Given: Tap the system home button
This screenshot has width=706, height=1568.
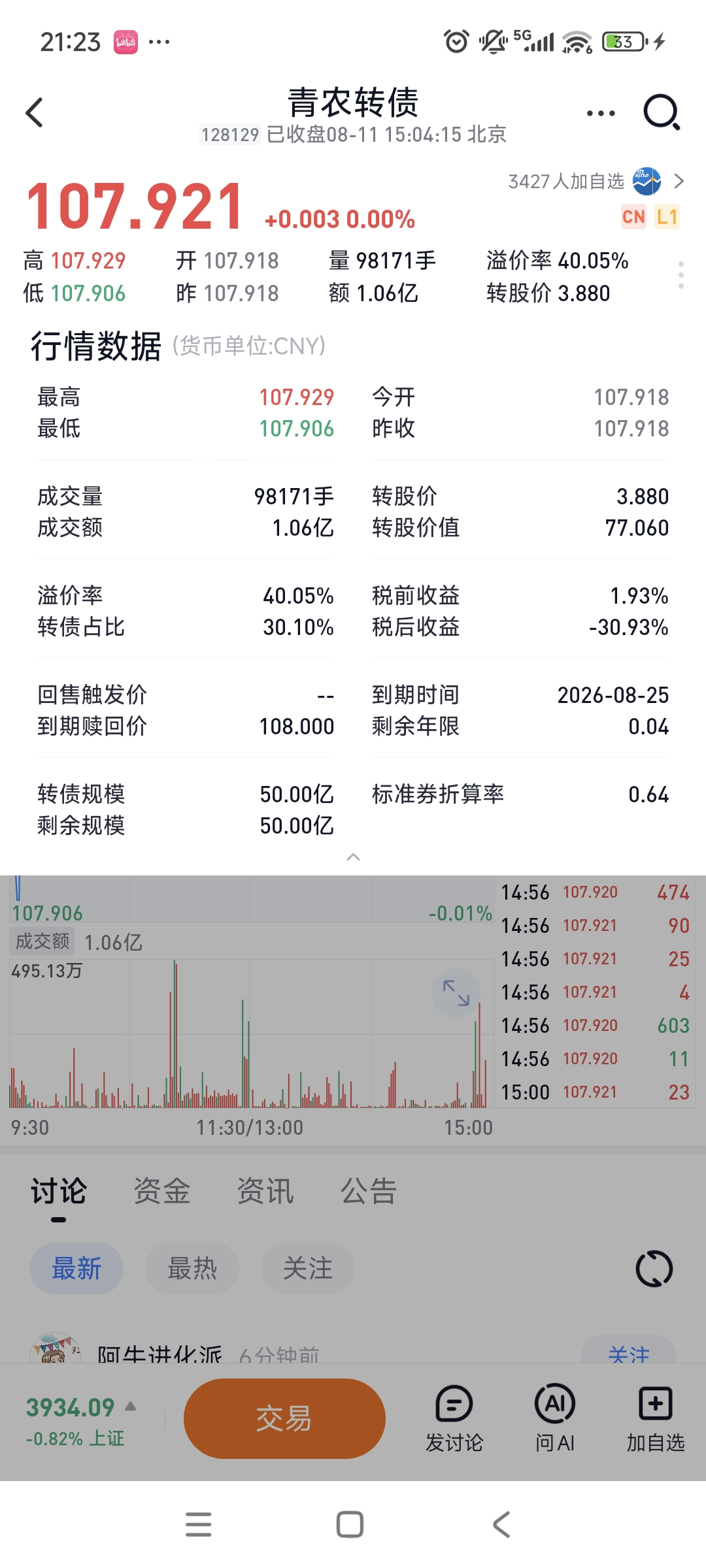Looking at the screenshot, I should tap(350, 1525).
